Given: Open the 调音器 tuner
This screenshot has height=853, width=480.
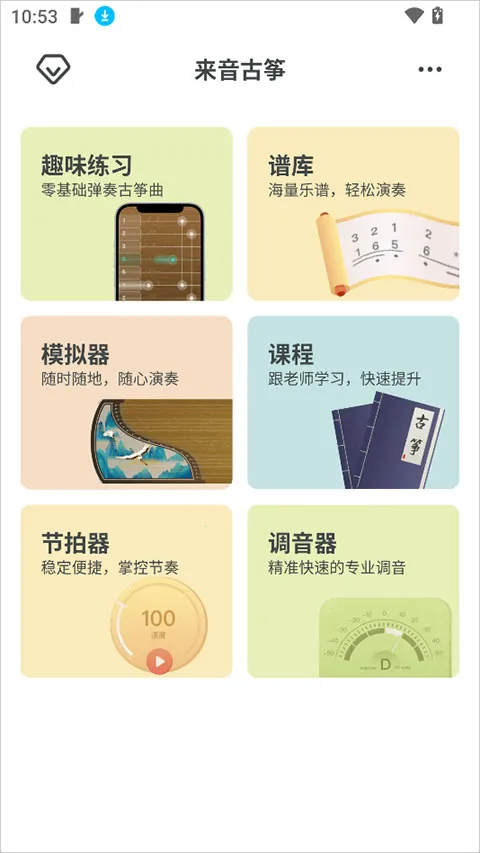Looking at the screenshot, I should coord(353,591).
